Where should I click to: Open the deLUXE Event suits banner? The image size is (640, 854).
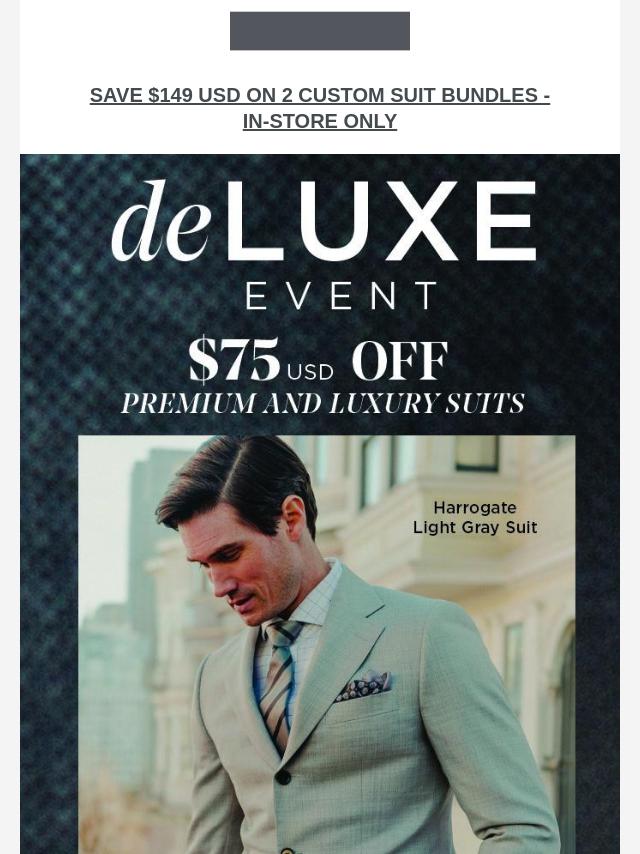click(x=320, y=500)
